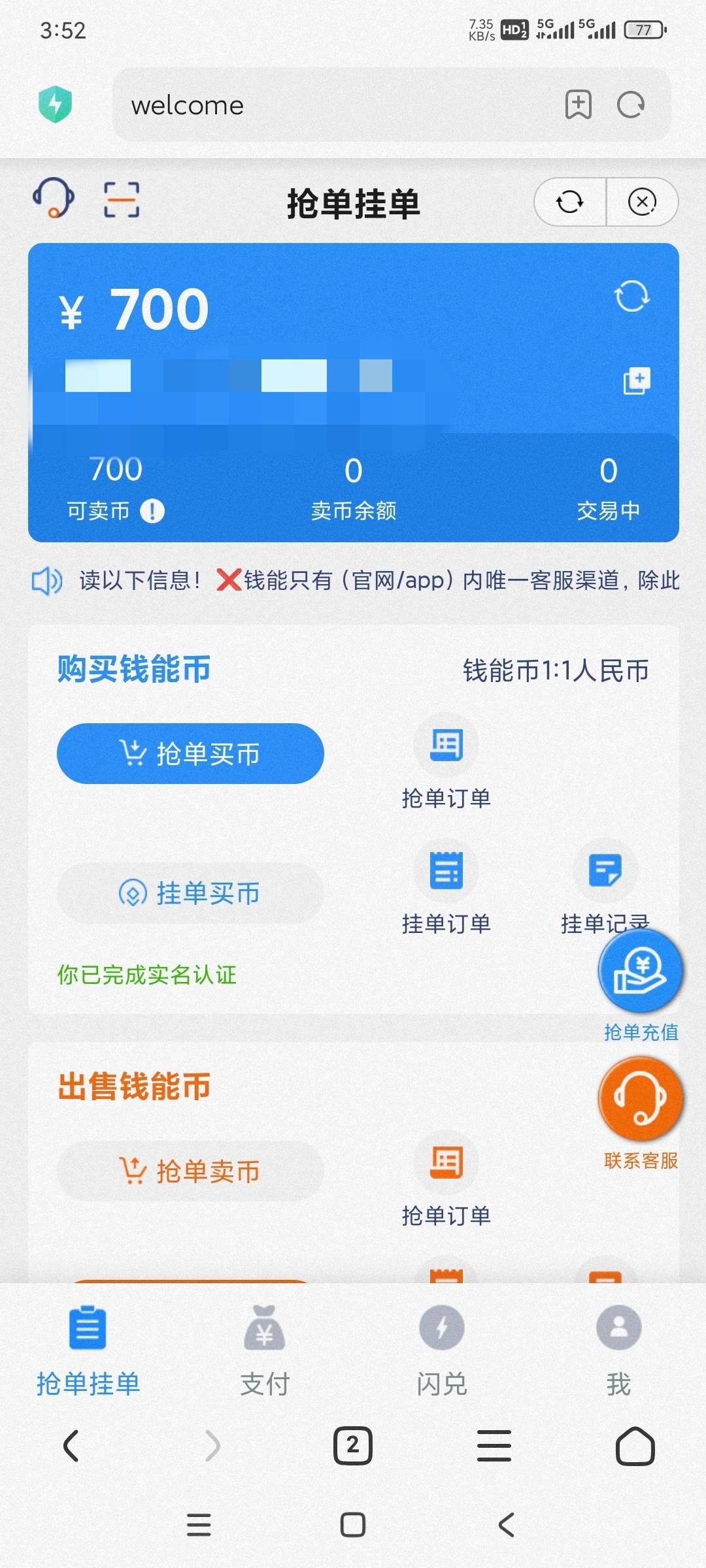This screenshot has width=706, height=1568.
Task: Switch to the 闪兑 tab
Action: (441, 1352)
